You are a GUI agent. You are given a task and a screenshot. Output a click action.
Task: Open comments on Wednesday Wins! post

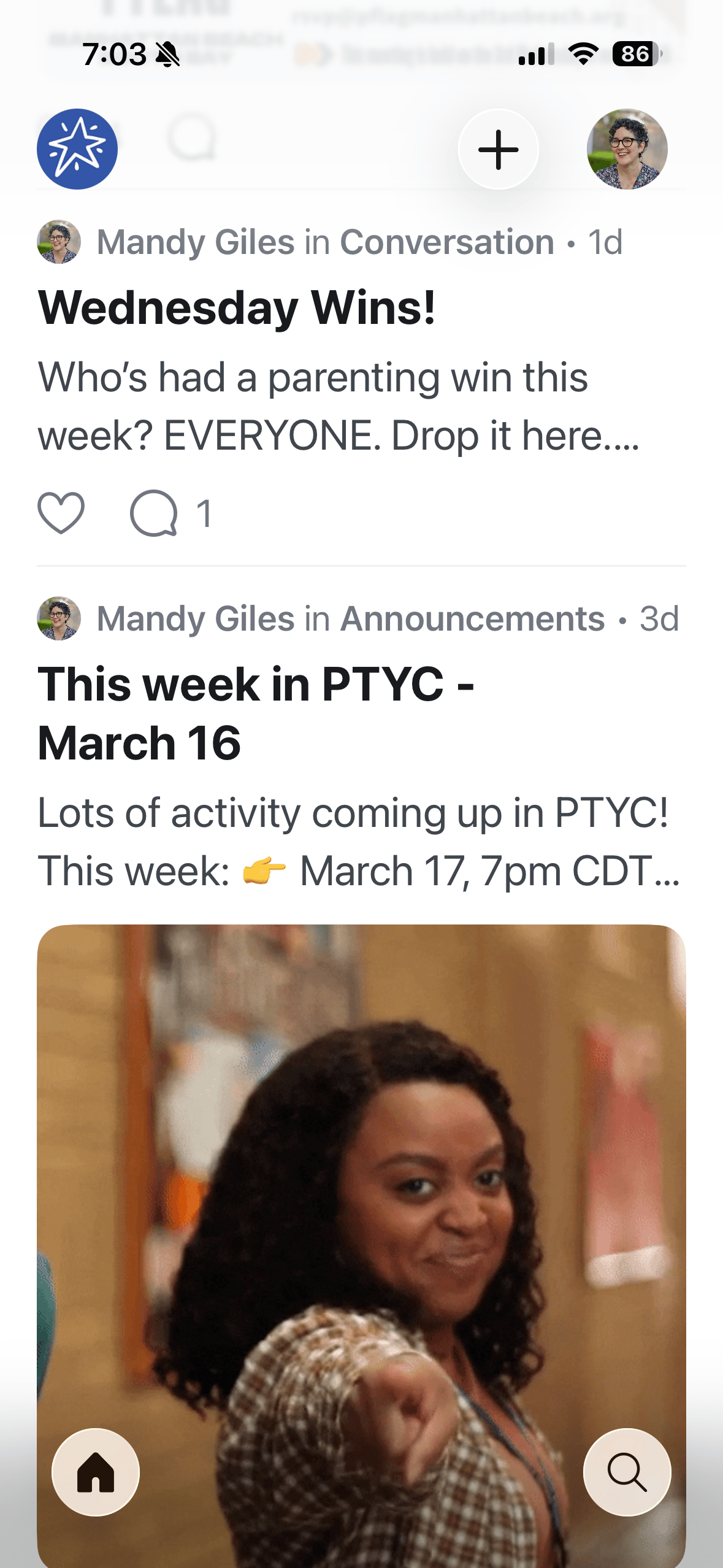click(155, 513)
